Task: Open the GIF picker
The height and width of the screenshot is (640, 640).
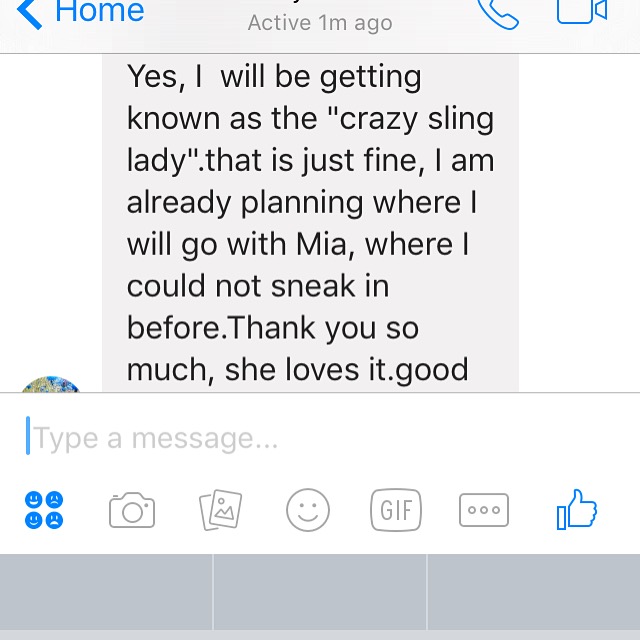Action: (x=396, y=510)
